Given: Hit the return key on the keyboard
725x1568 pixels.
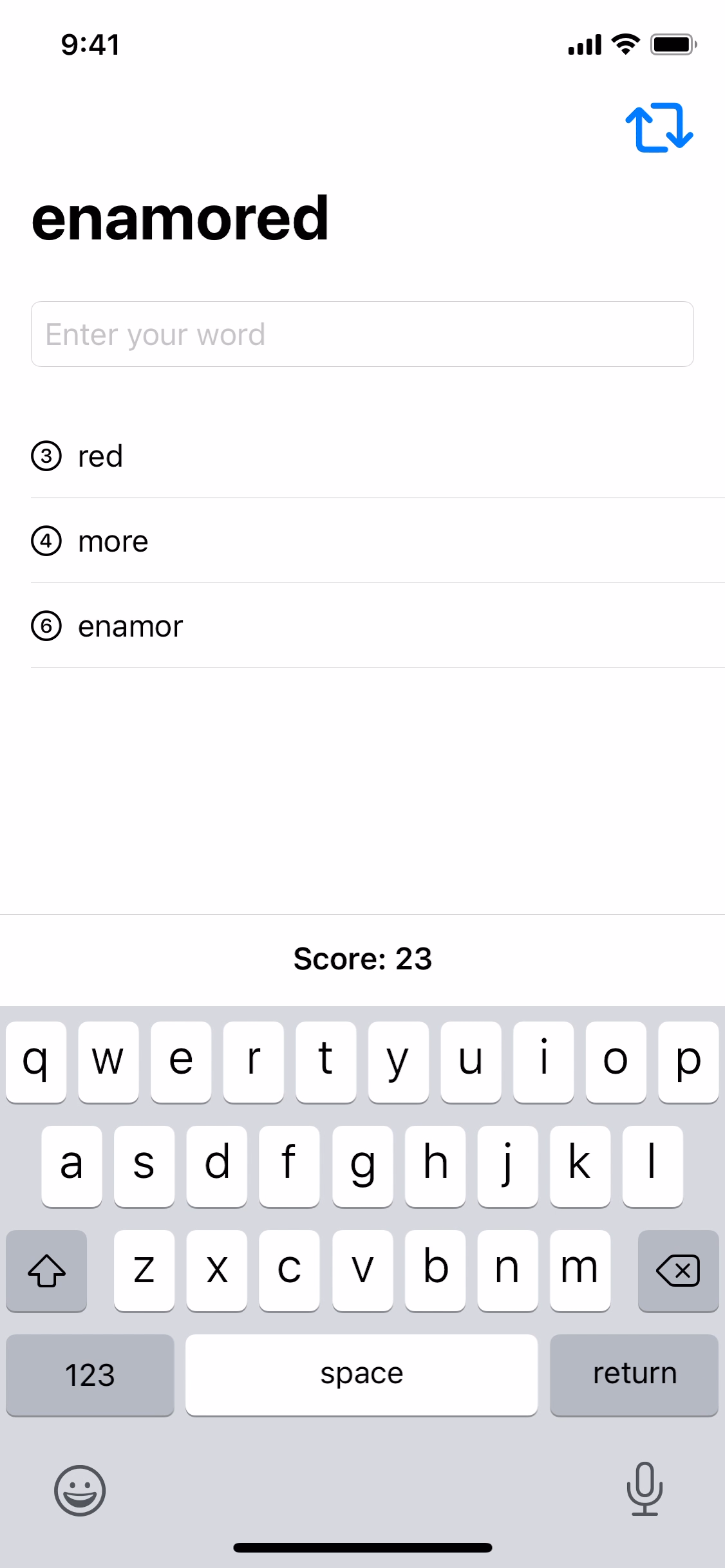Looking at the screenshot, I should pos(634,1374).
